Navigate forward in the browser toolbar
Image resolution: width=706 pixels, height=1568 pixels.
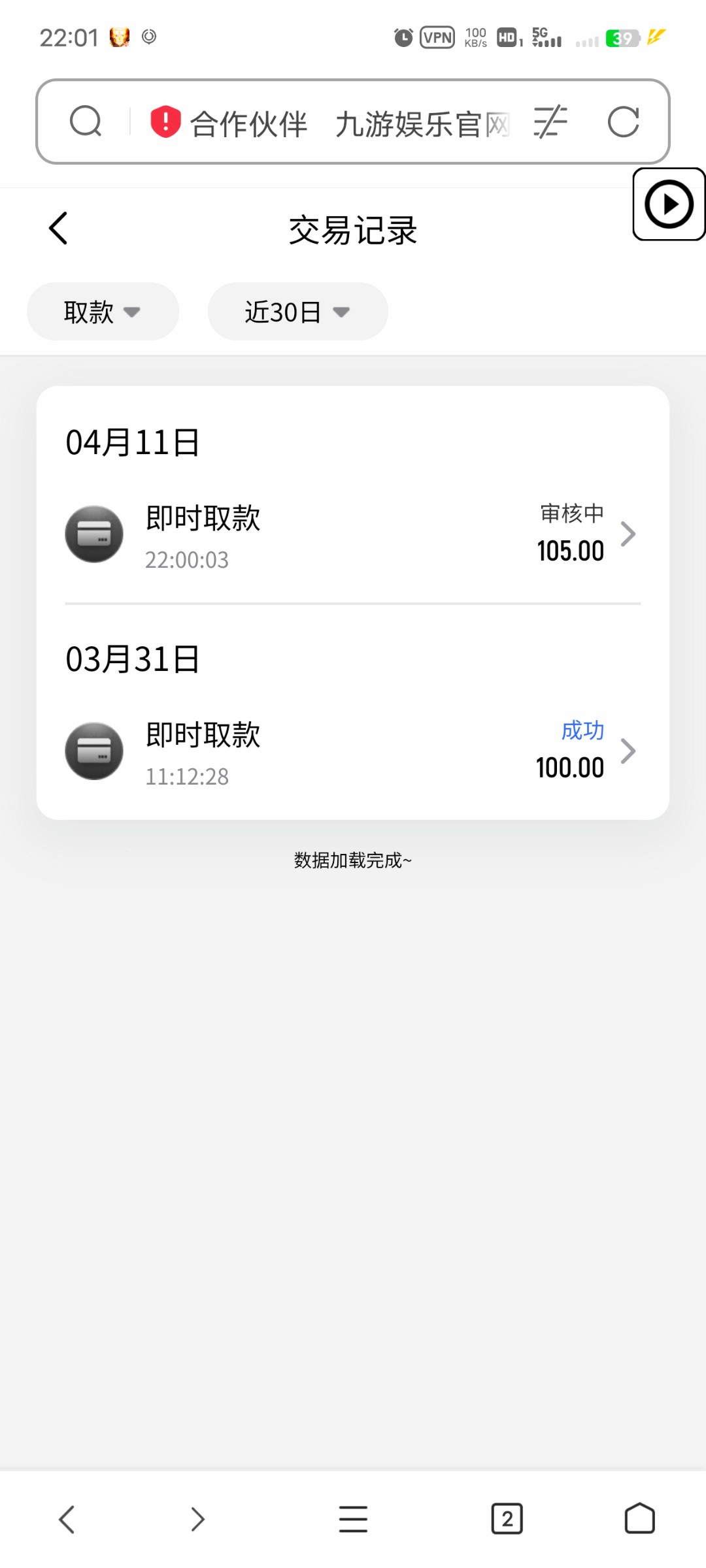tap(197, 1519)
